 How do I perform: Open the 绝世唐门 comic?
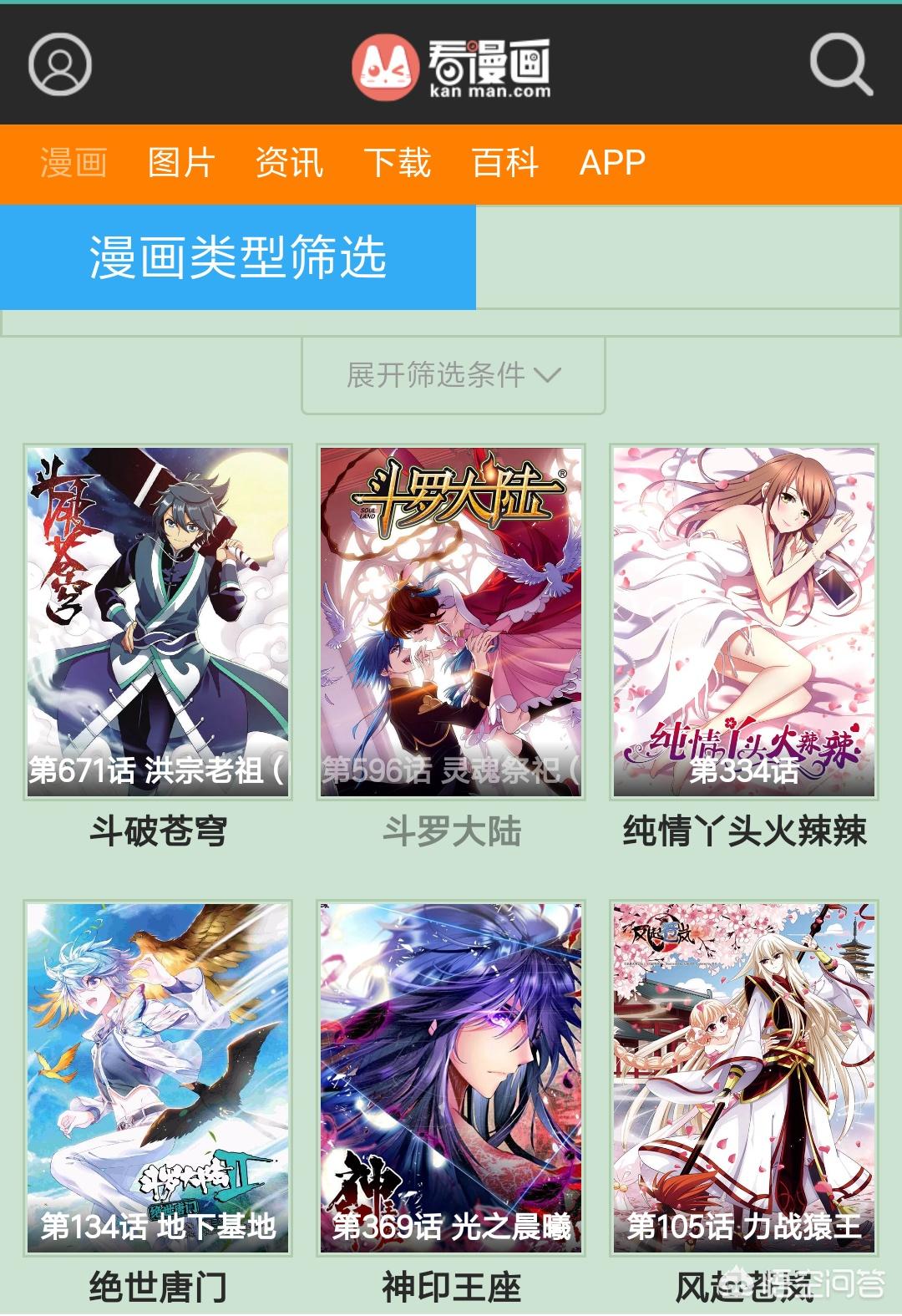click(x=158, y=1078)
